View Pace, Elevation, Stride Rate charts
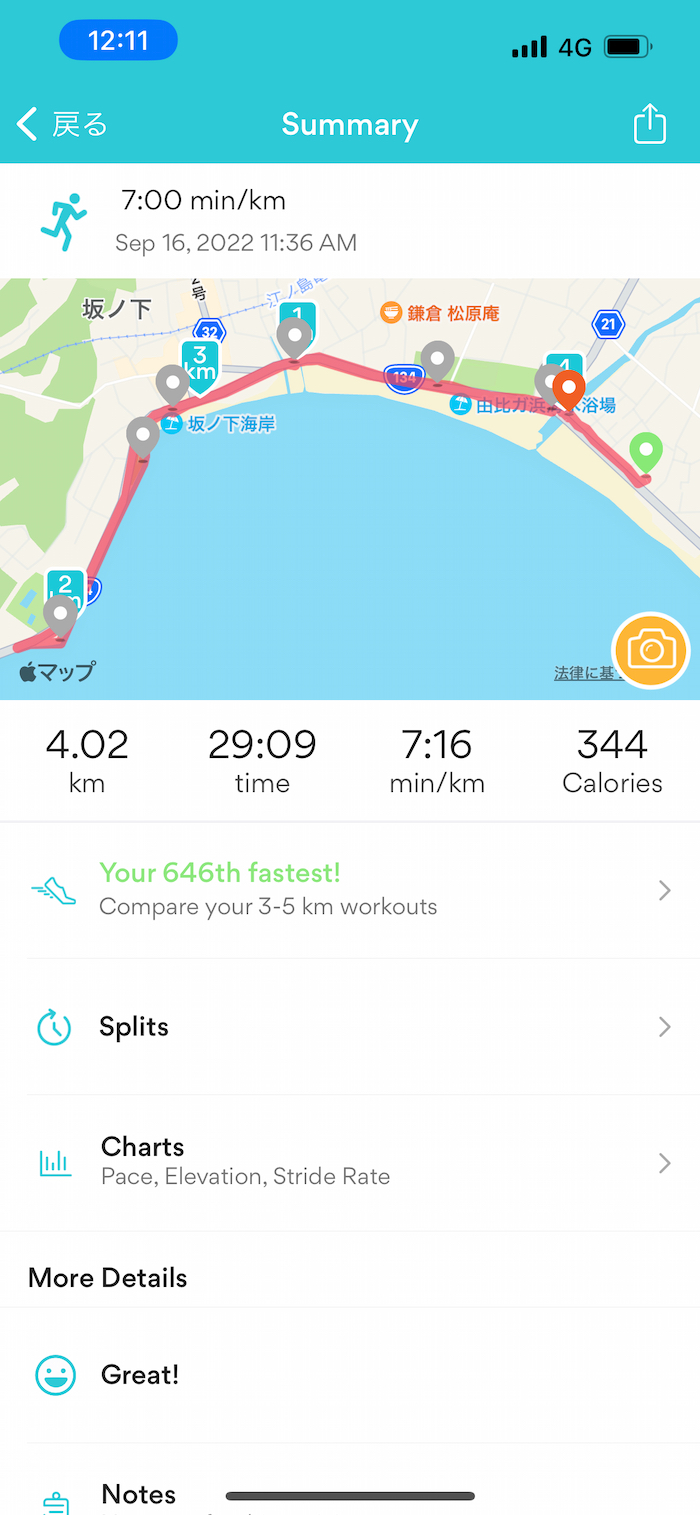Viewport: 700px width, 1515px height. click(350, 1161)
